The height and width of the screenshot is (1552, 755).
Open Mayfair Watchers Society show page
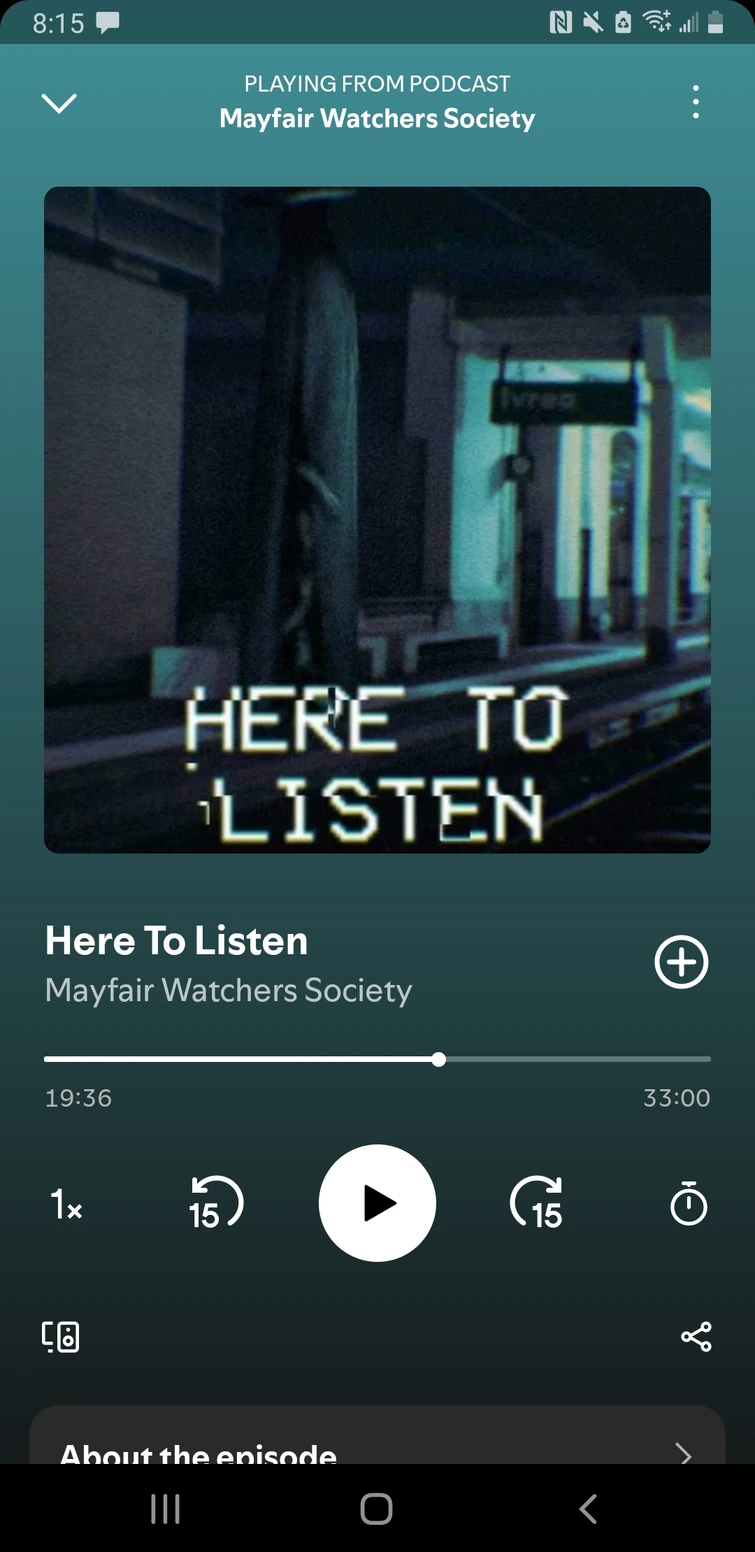tap(228, 991)
